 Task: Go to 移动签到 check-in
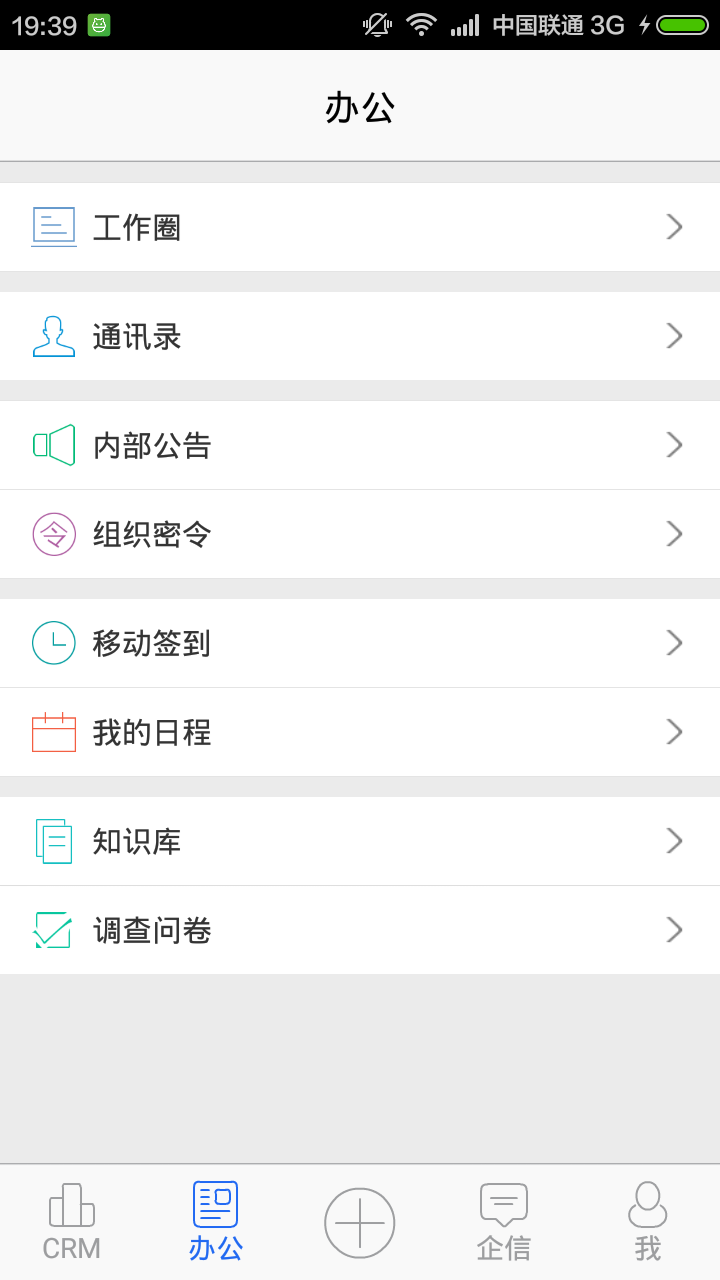click(360, 643)
